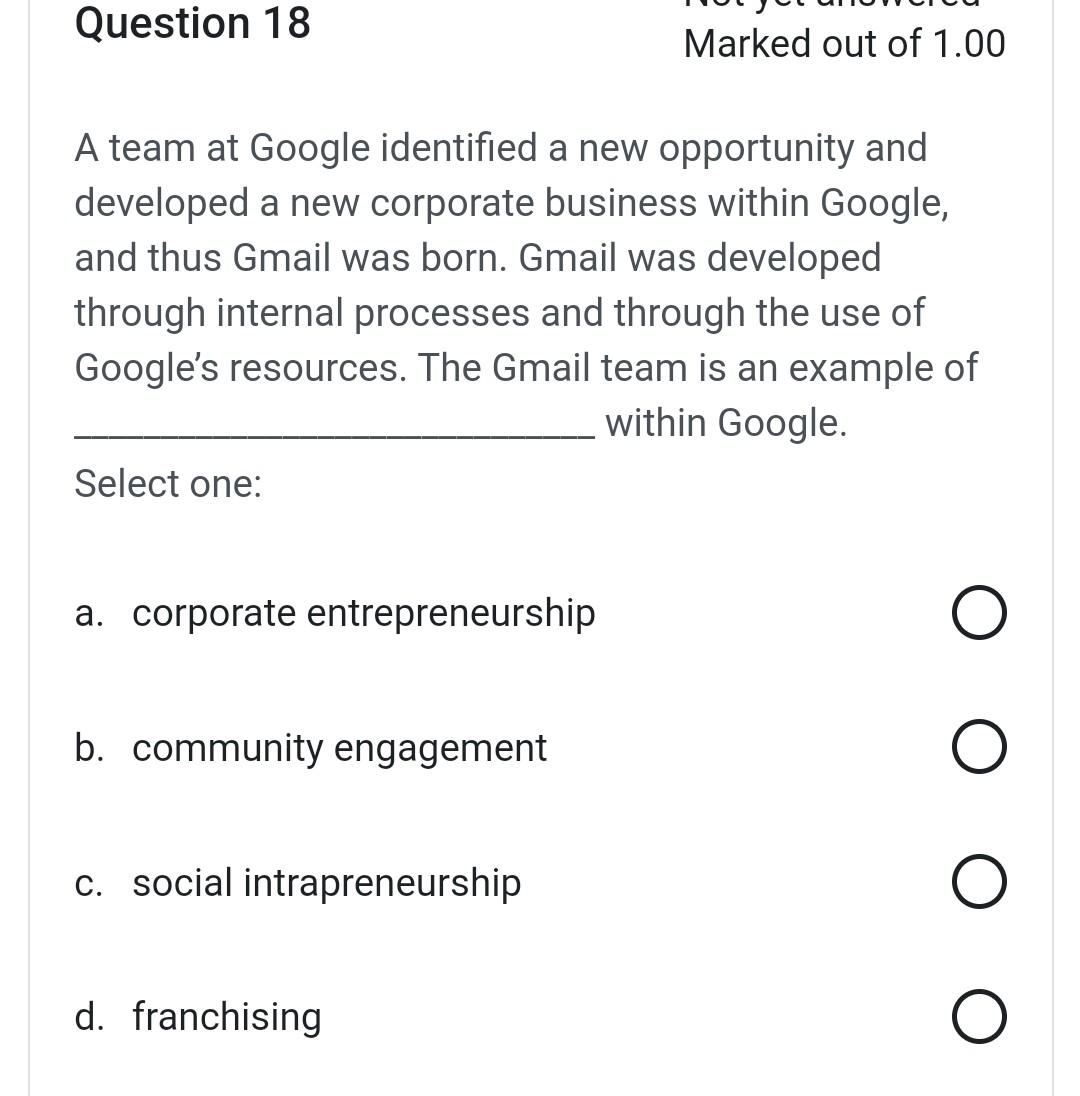The height and width of the screenshot is (1096, 1080).
Task: Mark social intrapreneurship as the answer
Action: (979, 882)
